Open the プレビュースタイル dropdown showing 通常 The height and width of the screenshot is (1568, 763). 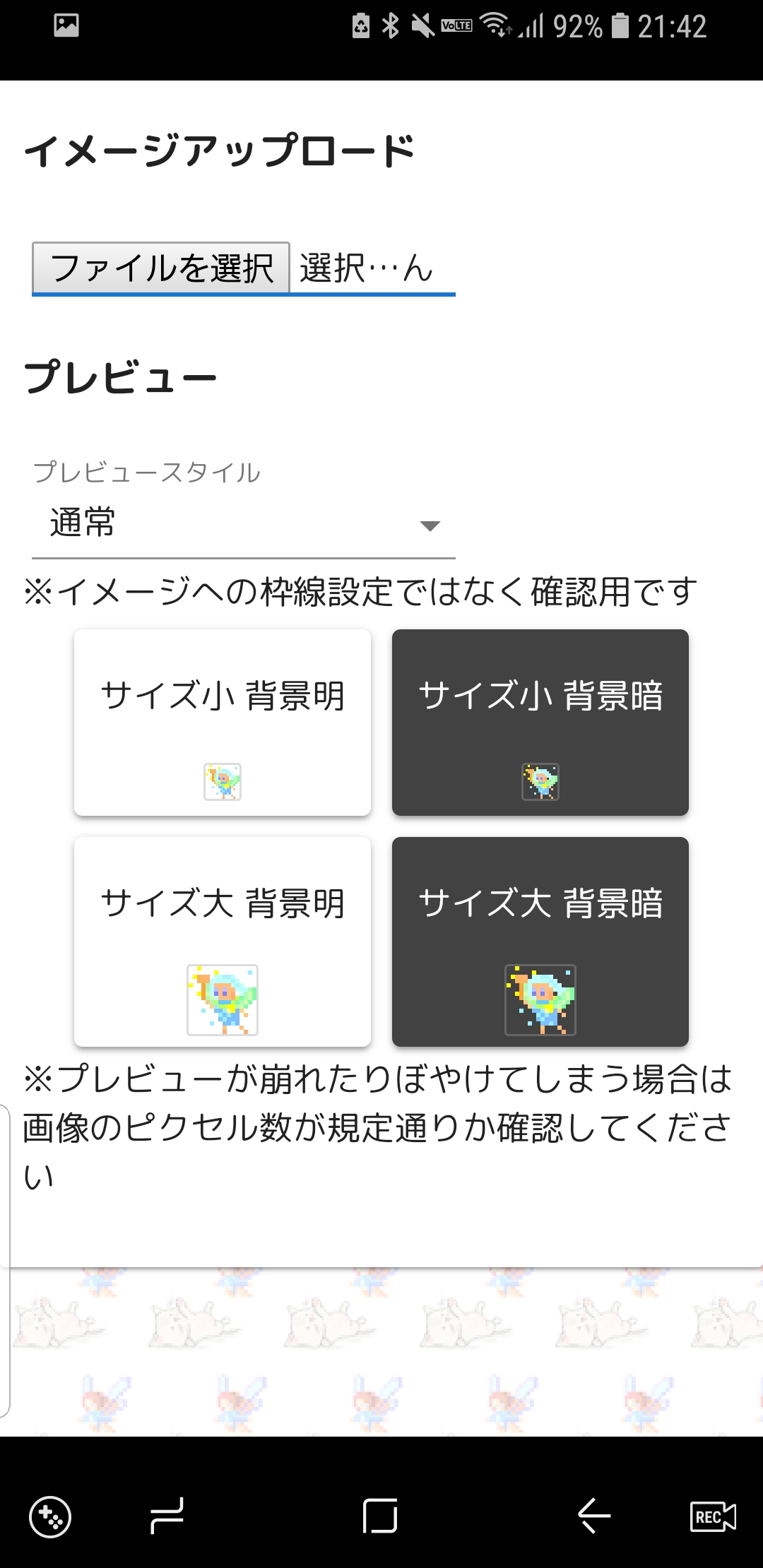point(244,524)
